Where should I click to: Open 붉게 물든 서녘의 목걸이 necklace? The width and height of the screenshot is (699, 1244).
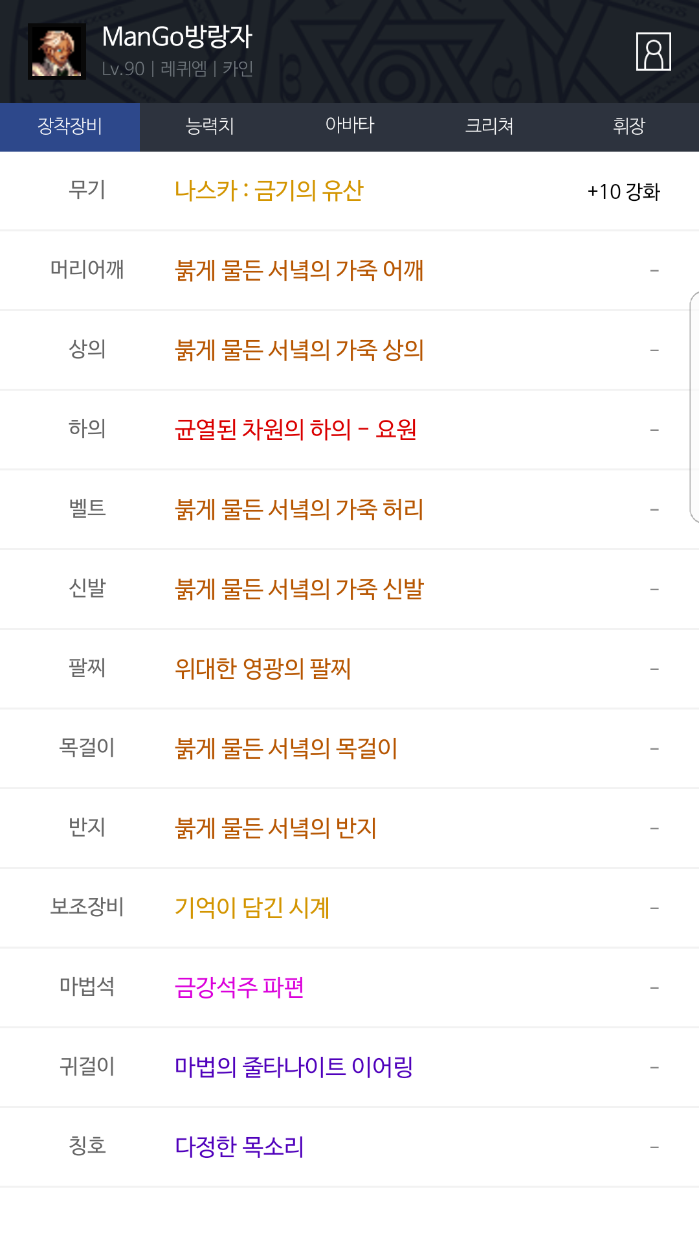click(x=286, y=748)
